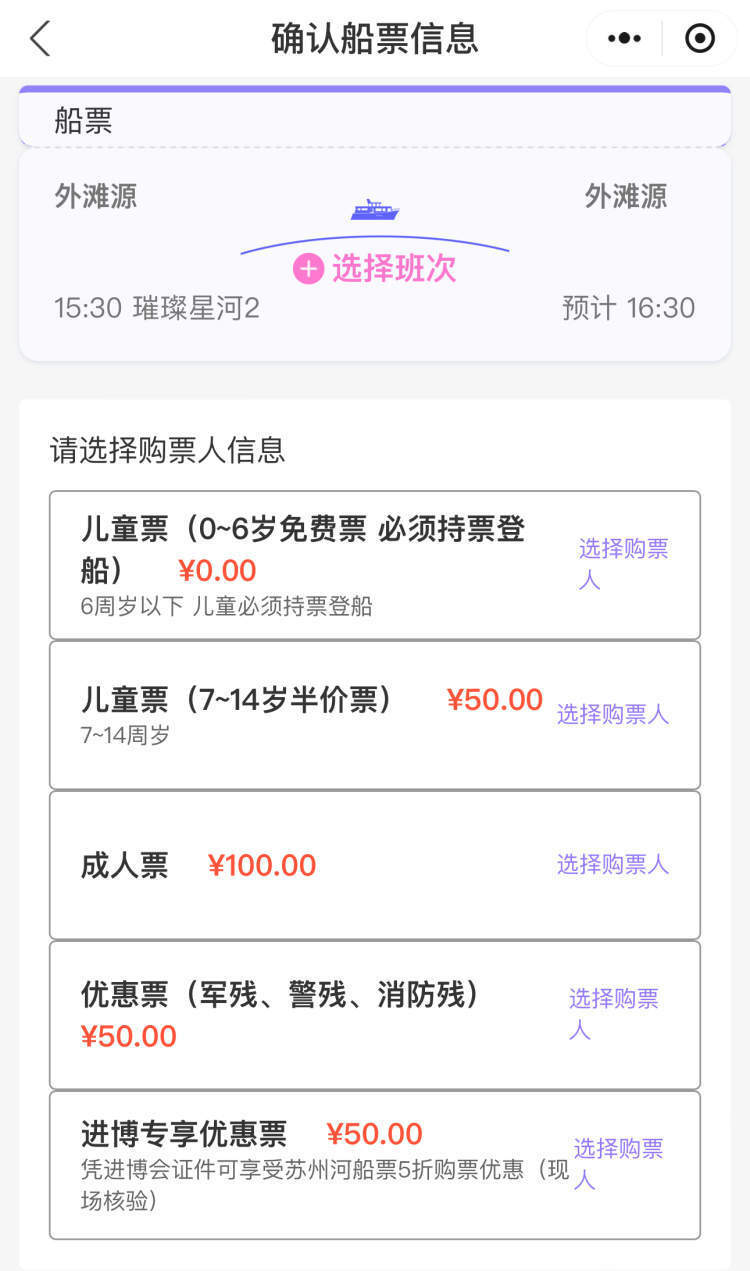Tap the 确认船票信息 page title
750x1271 pixels.
click(x=375, y=37)
